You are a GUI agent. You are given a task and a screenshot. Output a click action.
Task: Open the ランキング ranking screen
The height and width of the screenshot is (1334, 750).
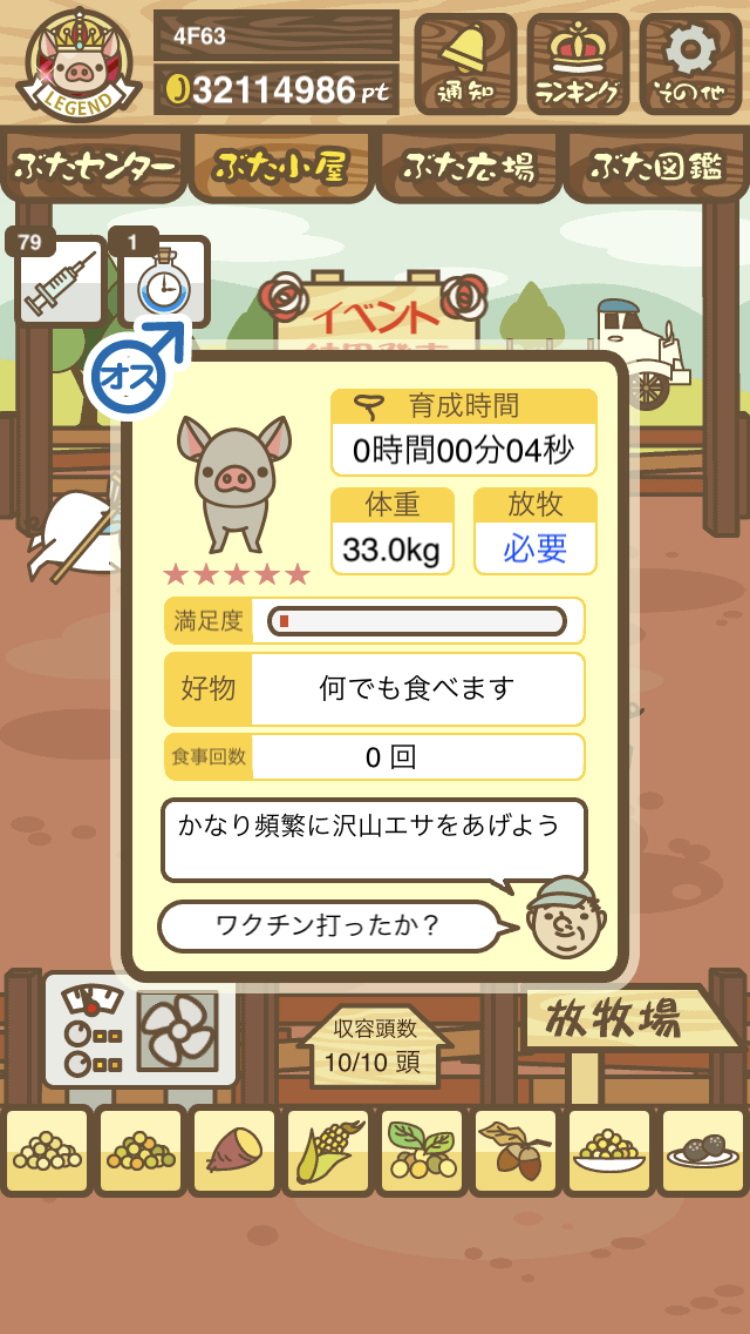(578, 64)
